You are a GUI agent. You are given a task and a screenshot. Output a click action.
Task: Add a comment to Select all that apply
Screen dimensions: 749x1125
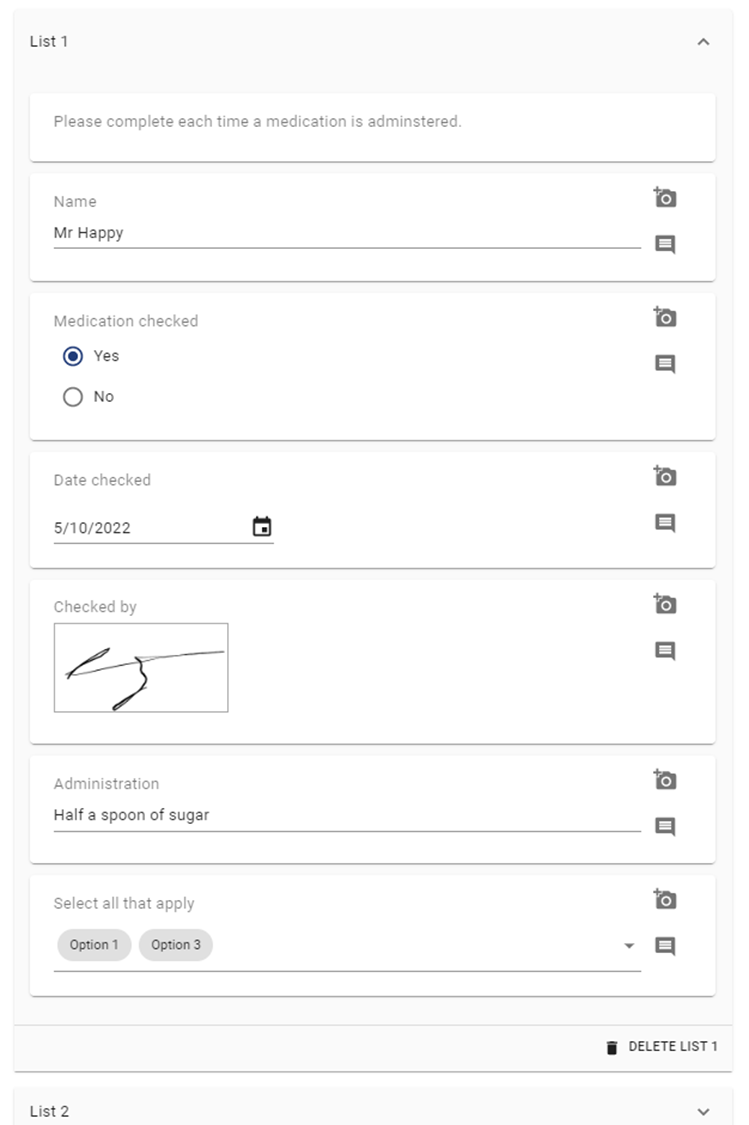(x=665, y=946)
